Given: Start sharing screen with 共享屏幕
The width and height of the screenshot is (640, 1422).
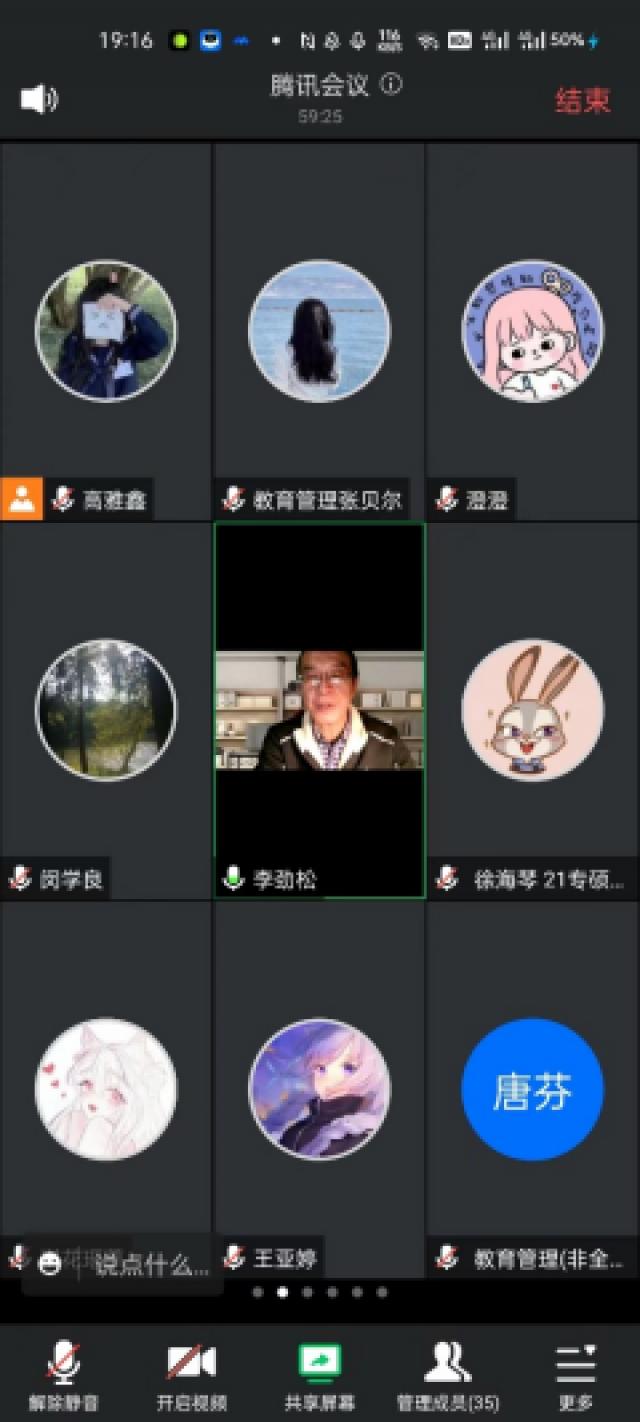Looking at the screenshot, I should pyautogui.click(x=319, y=1374).
